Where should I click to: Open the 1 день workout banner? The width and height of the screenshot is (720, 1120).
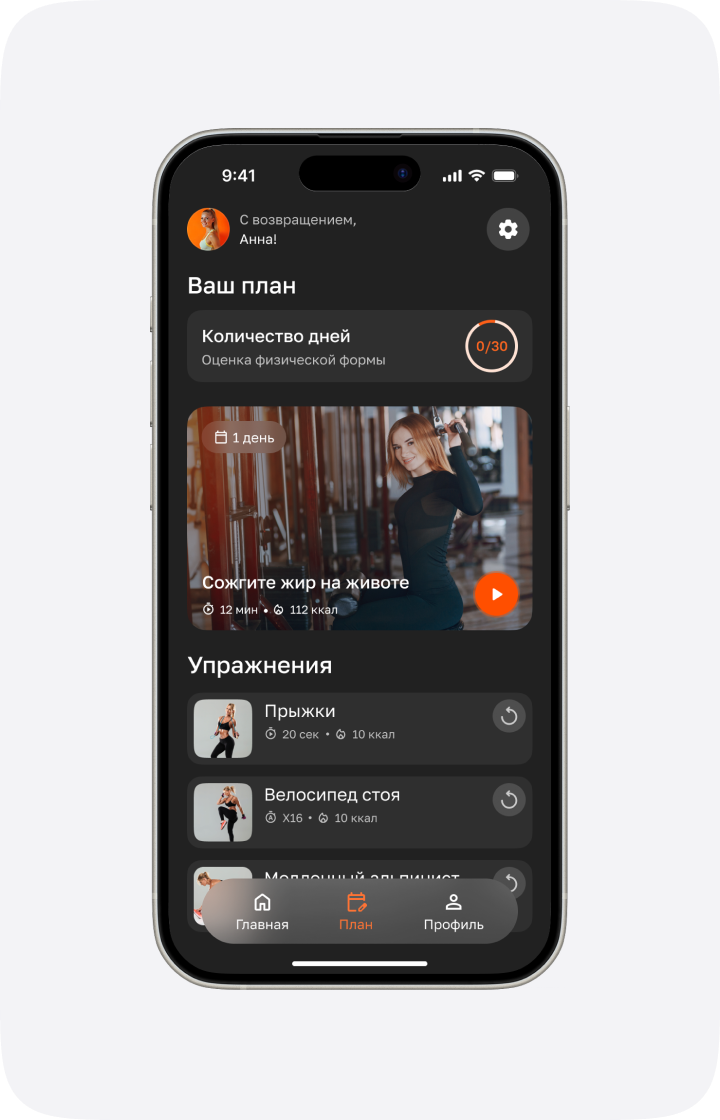point(359,519)
